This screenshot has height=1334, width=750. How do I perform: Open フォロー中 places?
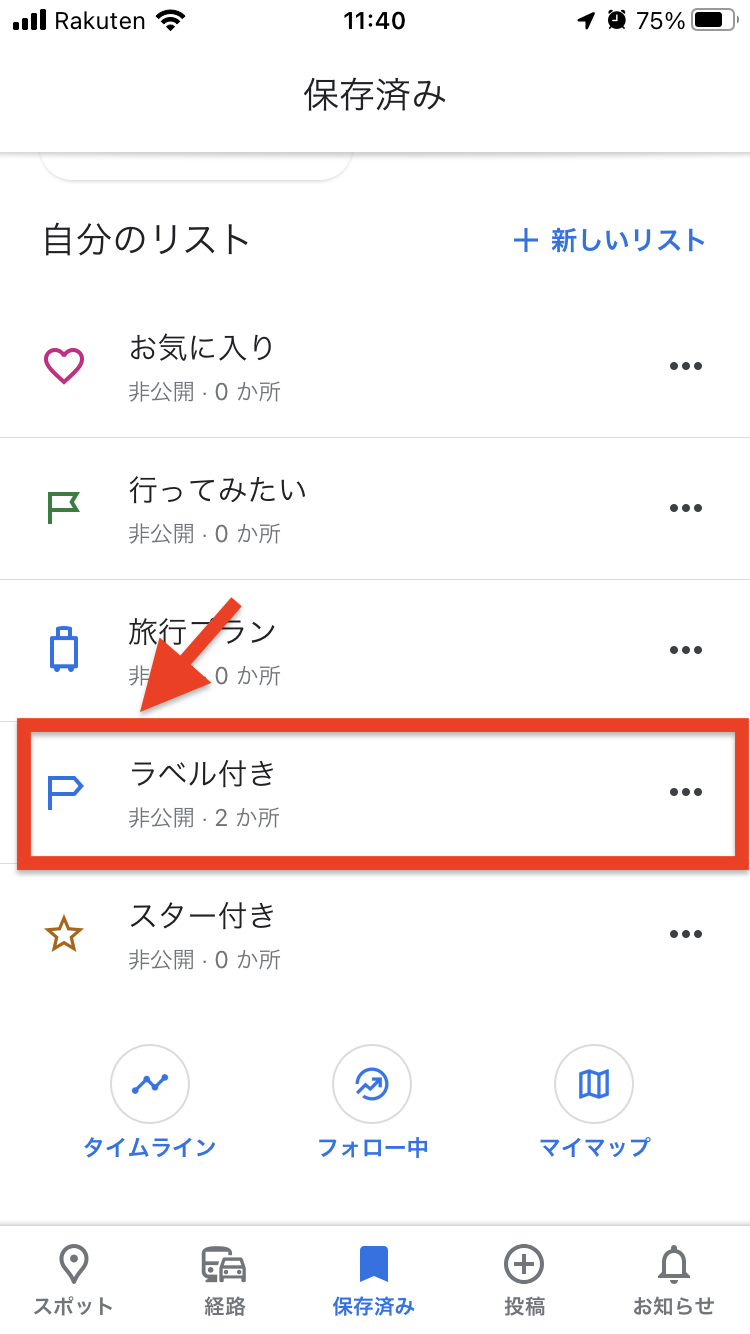(x=372, y=1100)
